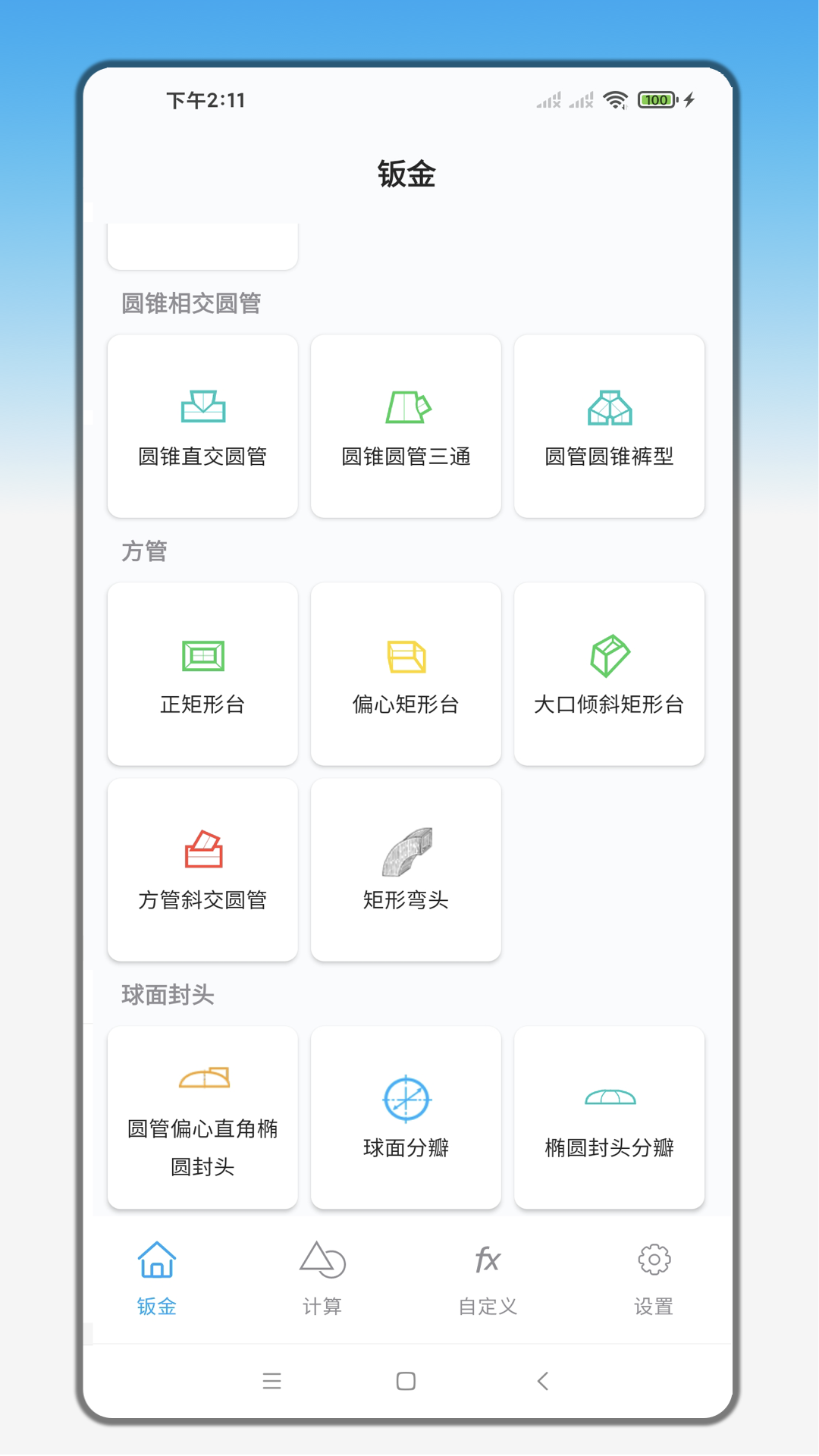This screenshot has height=1456, width=819.
Task: Open 矩形弯头 card
Action: (x=406, y=870)
